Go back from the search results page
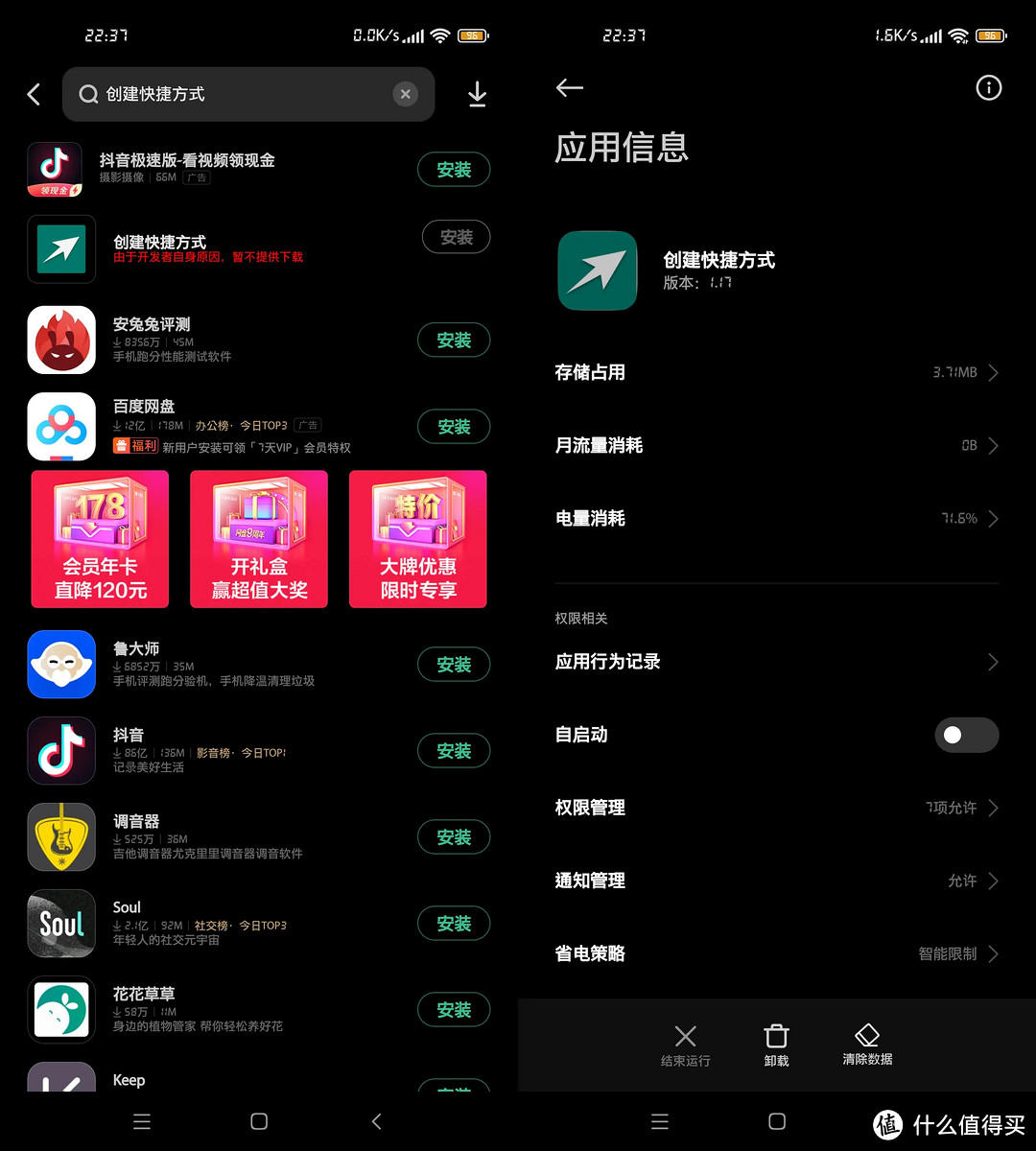The image size is (1036, 1151). [x=34, y=94]
